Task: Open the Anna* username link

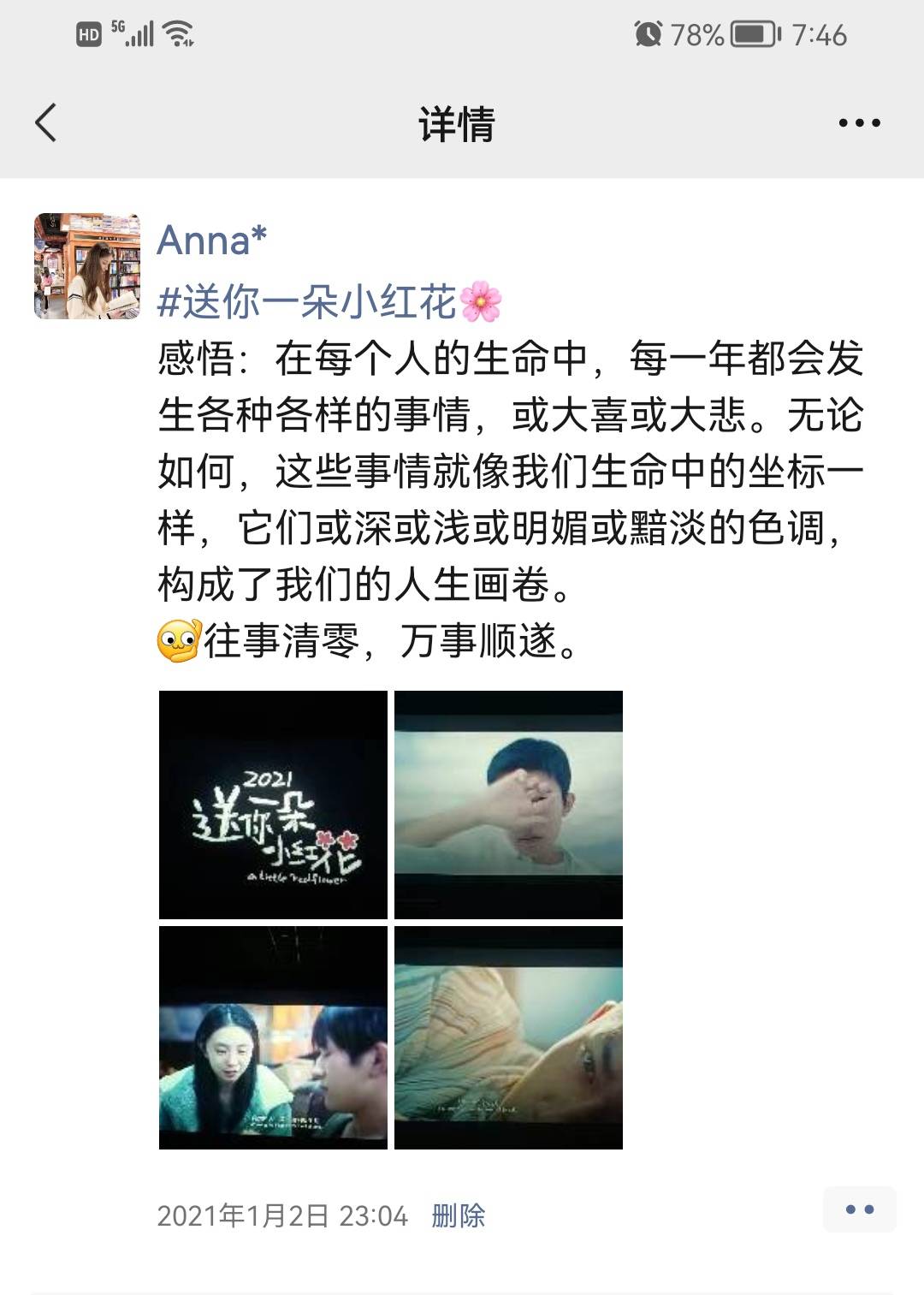Action: pyautogui.click(x=212, y=240)
